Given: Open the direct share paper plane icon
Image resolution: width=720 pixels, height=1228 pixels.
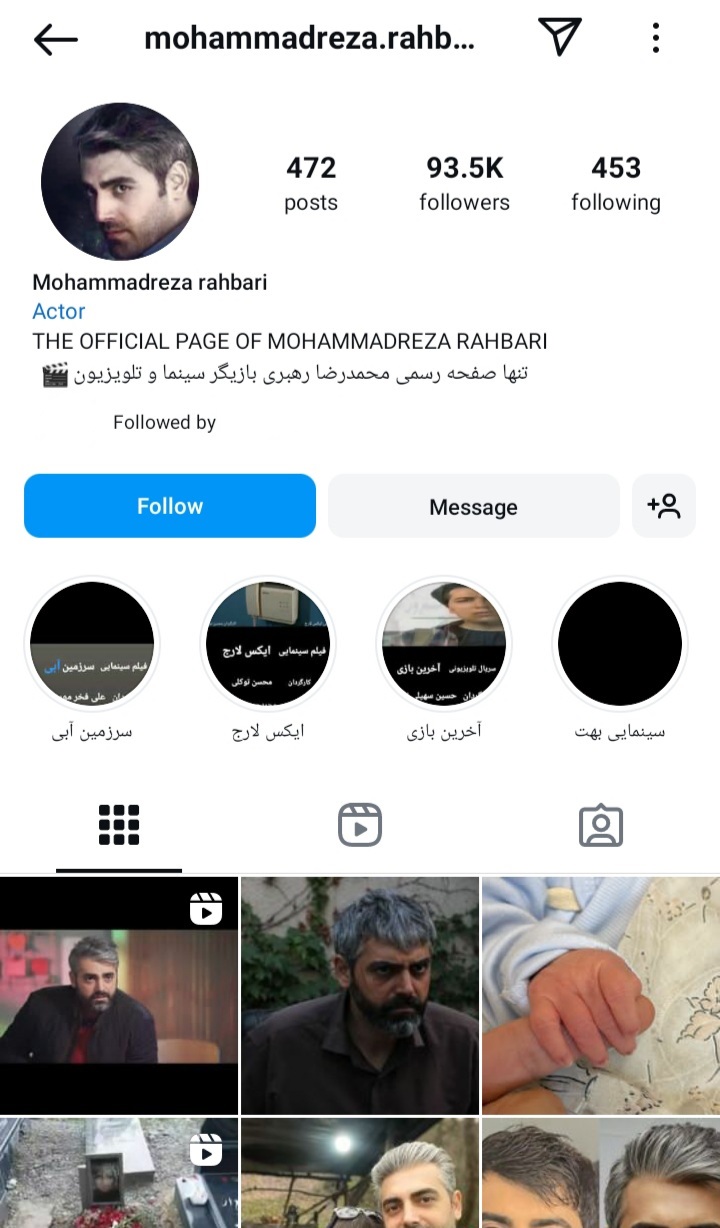Looking at the screenshot, I should point(559,37).
